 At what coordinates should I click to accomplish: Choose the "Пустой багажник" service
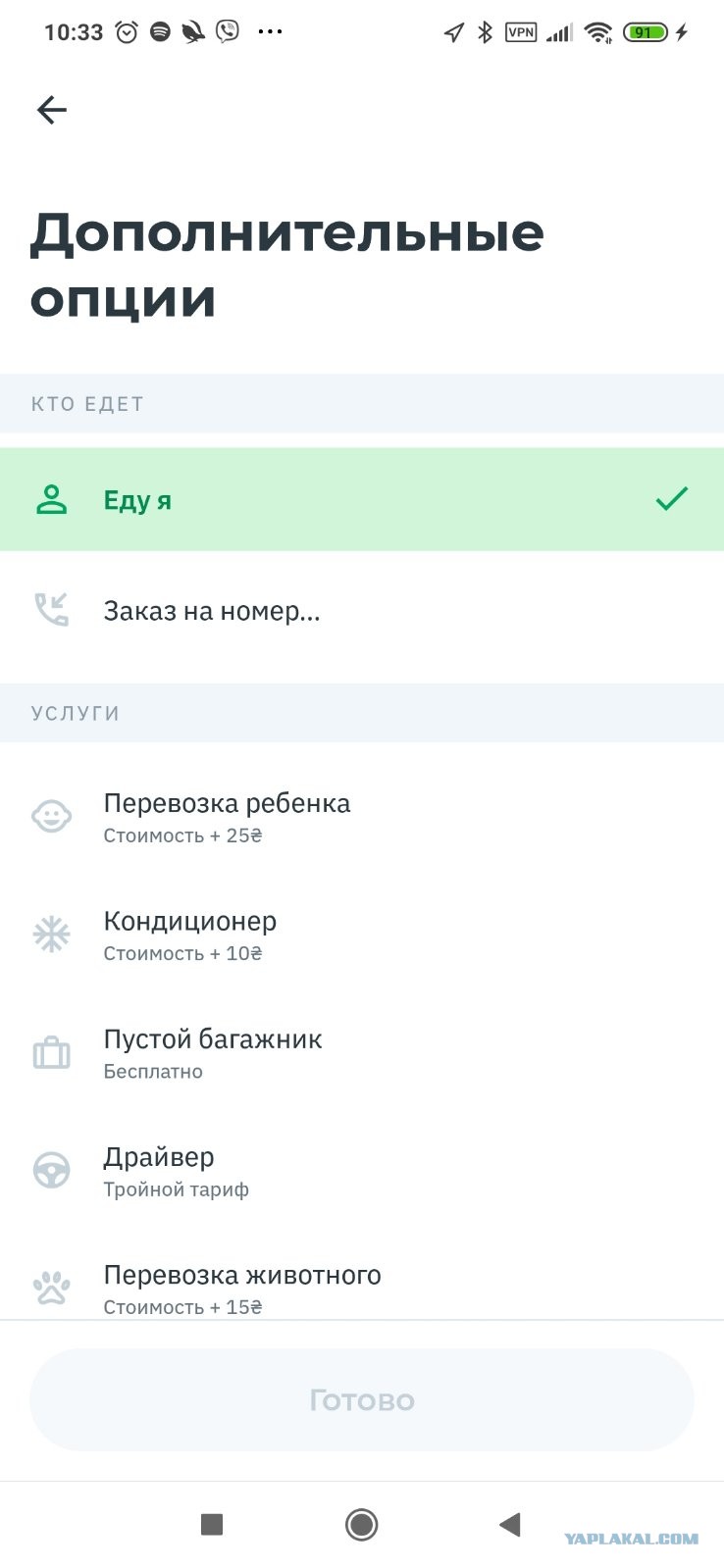tap(362, 1053)
